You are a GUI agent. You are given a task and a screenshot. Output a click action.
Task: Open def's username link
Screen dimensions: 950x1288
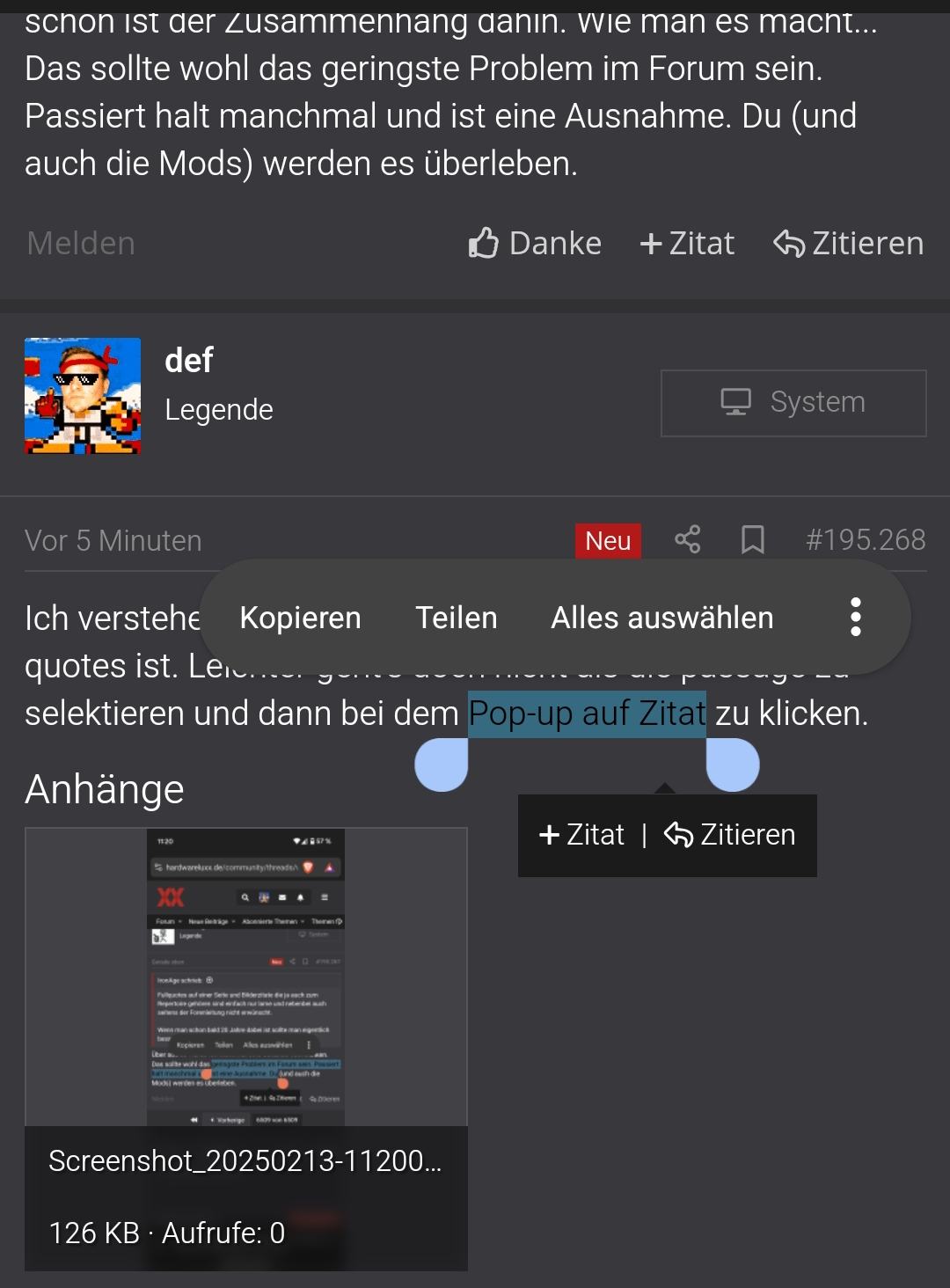click(x=188, y=361)
